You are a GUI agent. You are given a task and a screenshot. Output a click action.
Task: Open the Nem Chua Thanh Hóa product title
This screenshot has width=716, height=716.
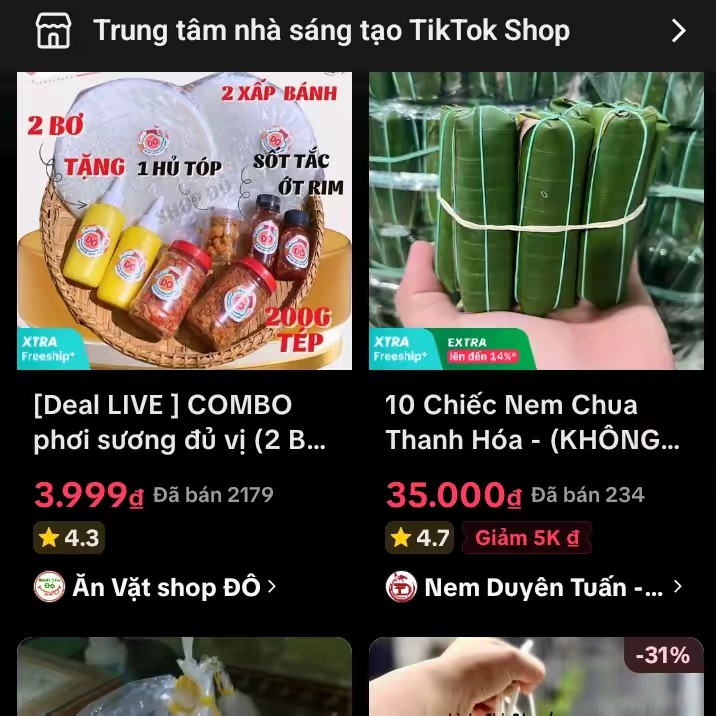pyautogui.click(x=532, y=422)
